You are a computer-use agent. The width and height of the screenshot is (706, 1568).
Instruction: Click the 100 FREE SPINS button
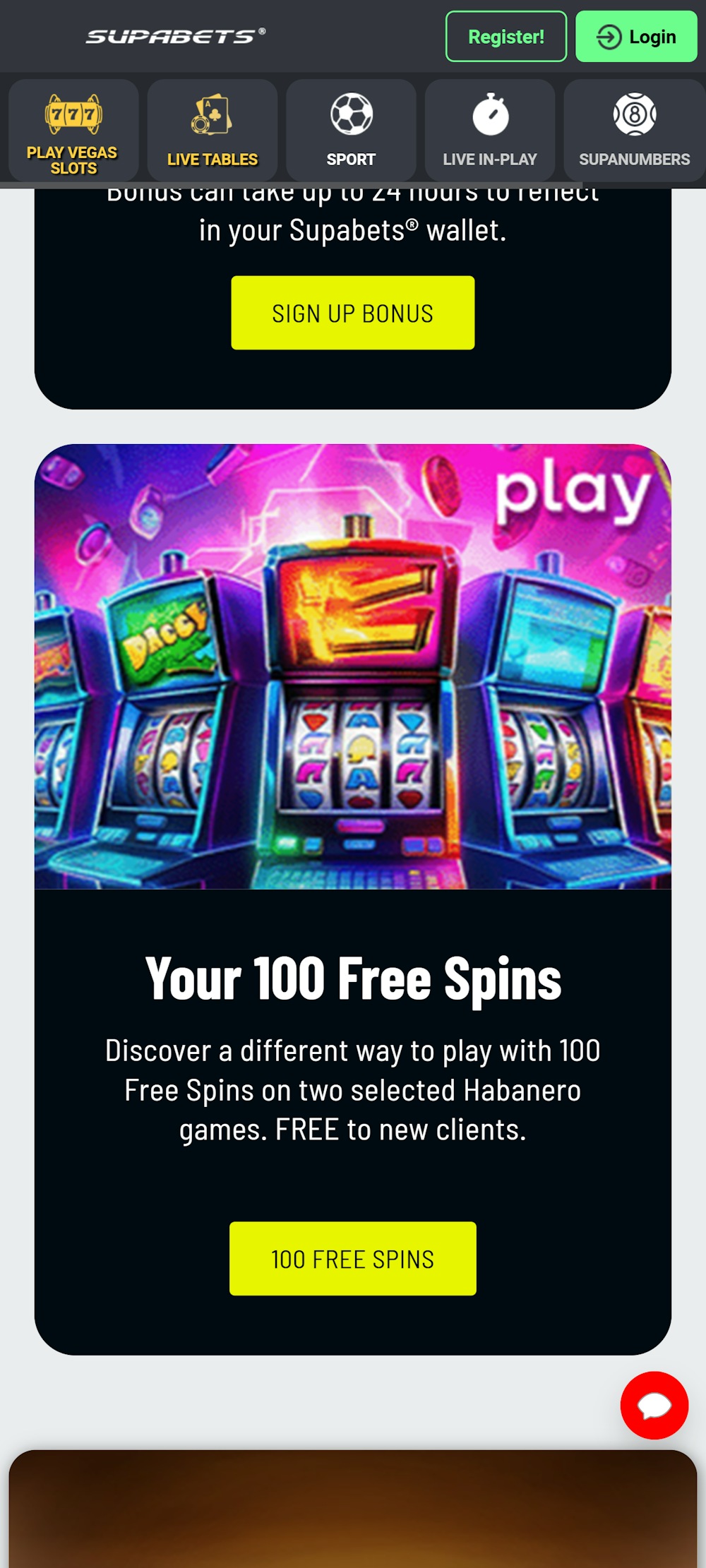coord(352,1258)
